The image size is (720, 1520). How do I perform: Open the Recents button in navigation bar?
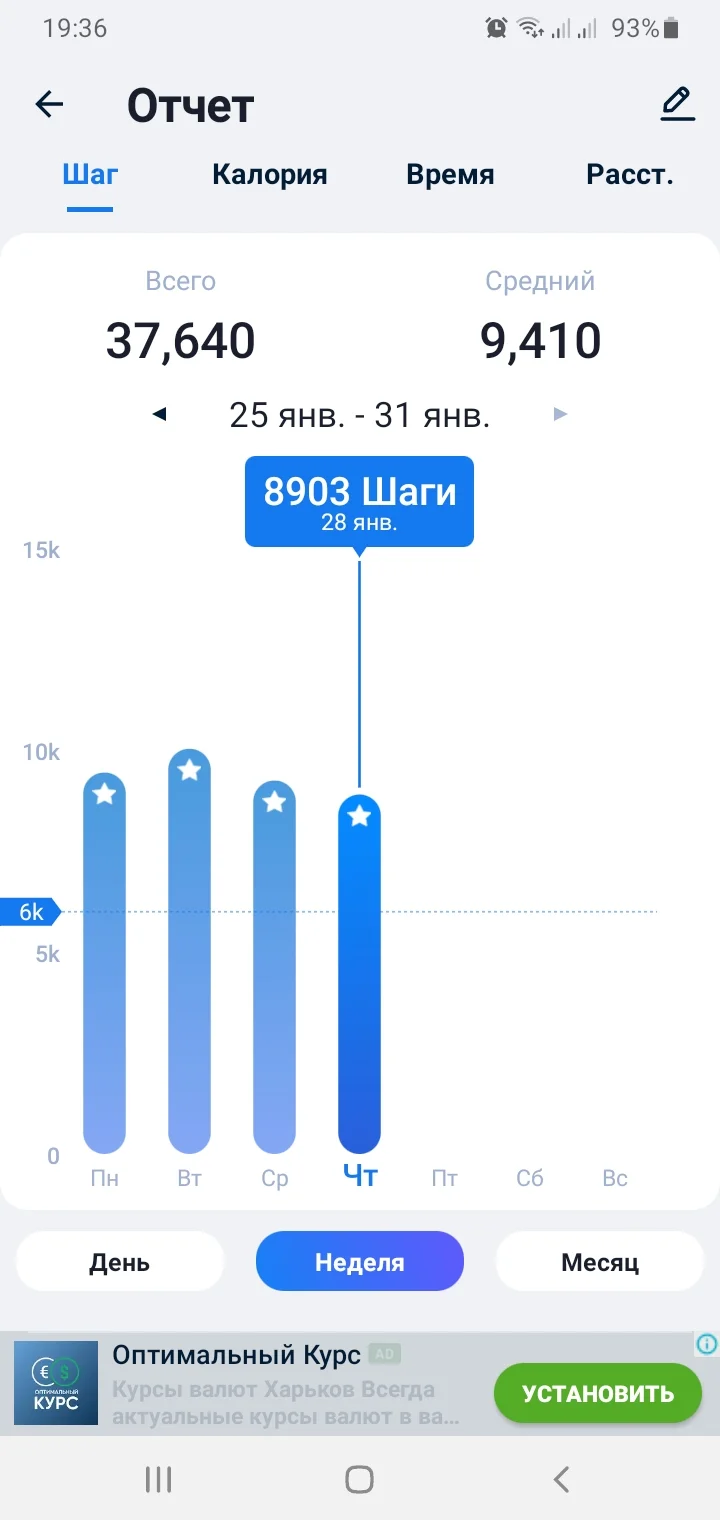click(x=157, y=1480)
